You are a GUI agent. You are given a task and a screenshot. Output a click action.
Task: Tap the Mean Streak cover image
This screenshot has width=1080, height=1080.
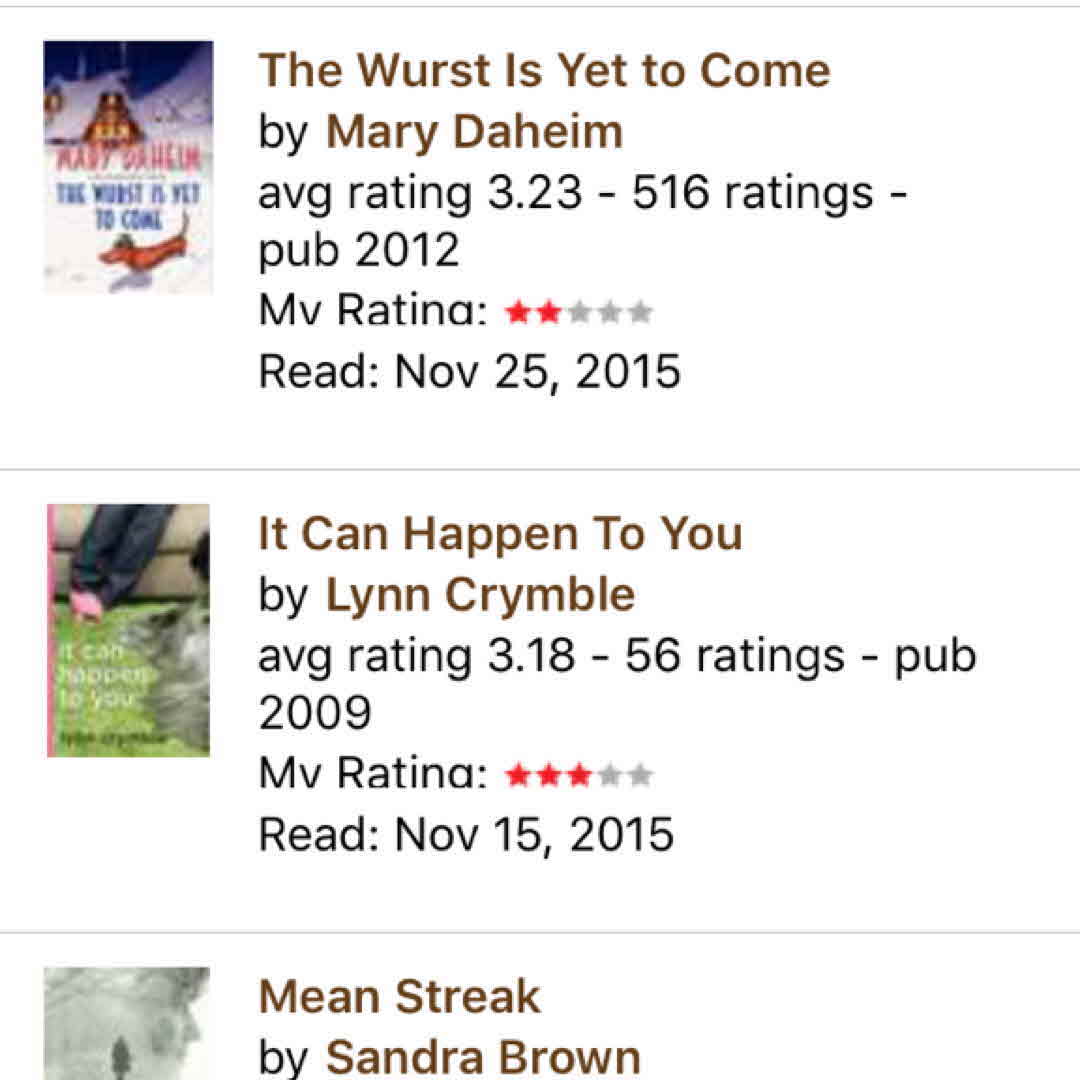(x=126, y=1024)
